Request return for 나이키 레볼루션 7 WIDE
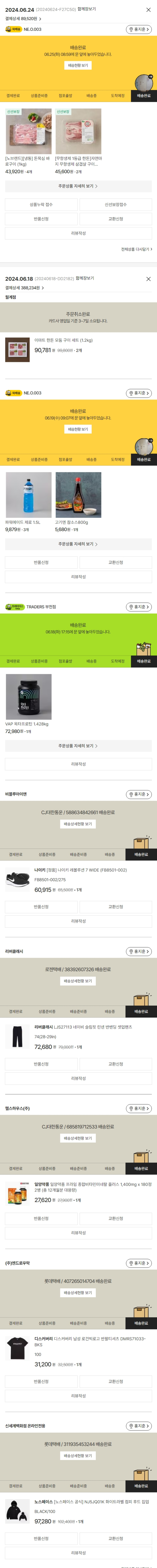This screenshot has width=157, height=1568. point(41,906)
